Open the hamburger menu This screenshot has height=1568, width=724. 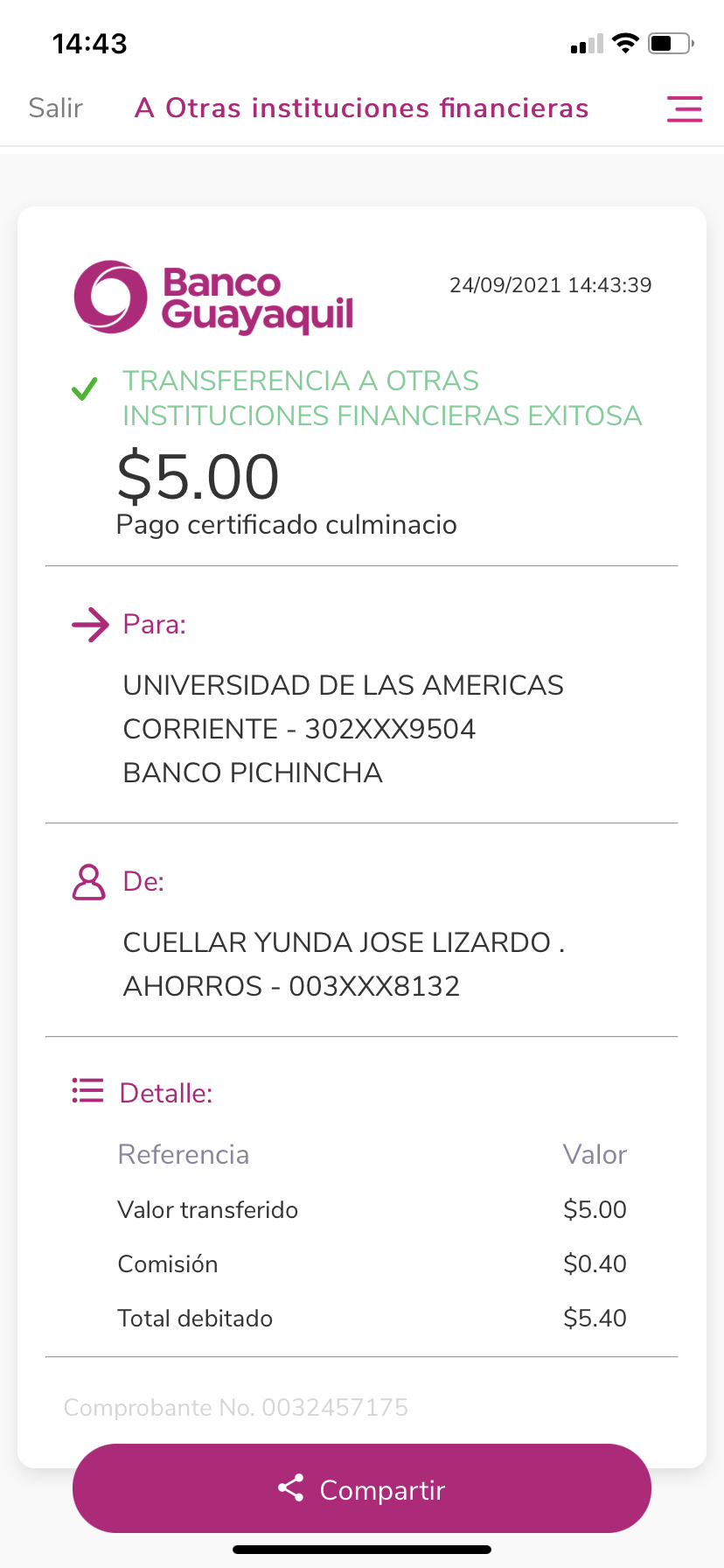click(x=684, y=108)
